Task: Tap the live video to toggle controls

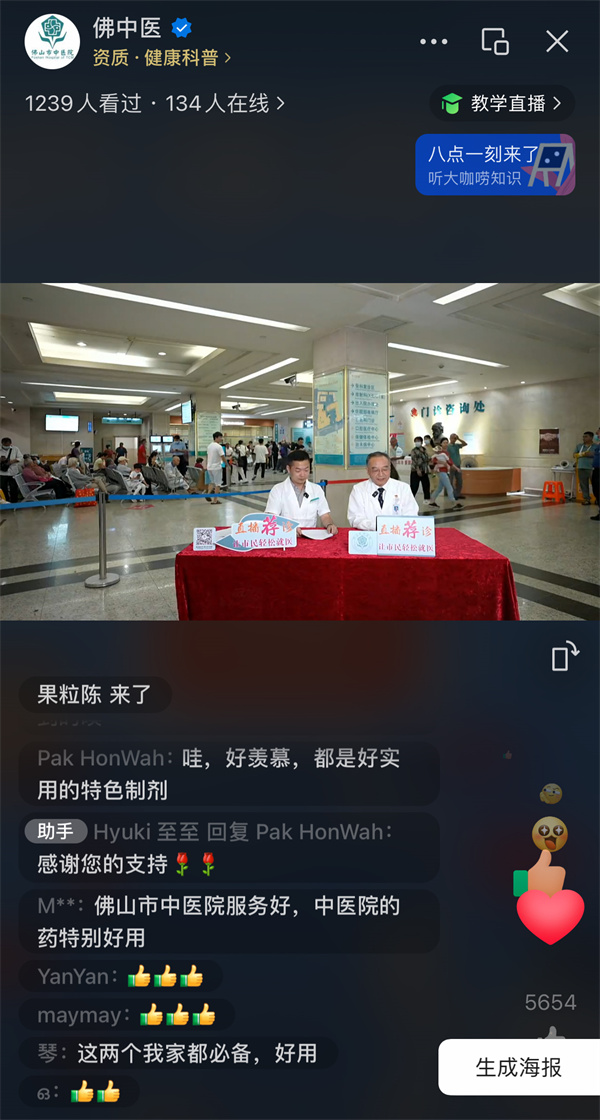Action: [x=300, y=450]
